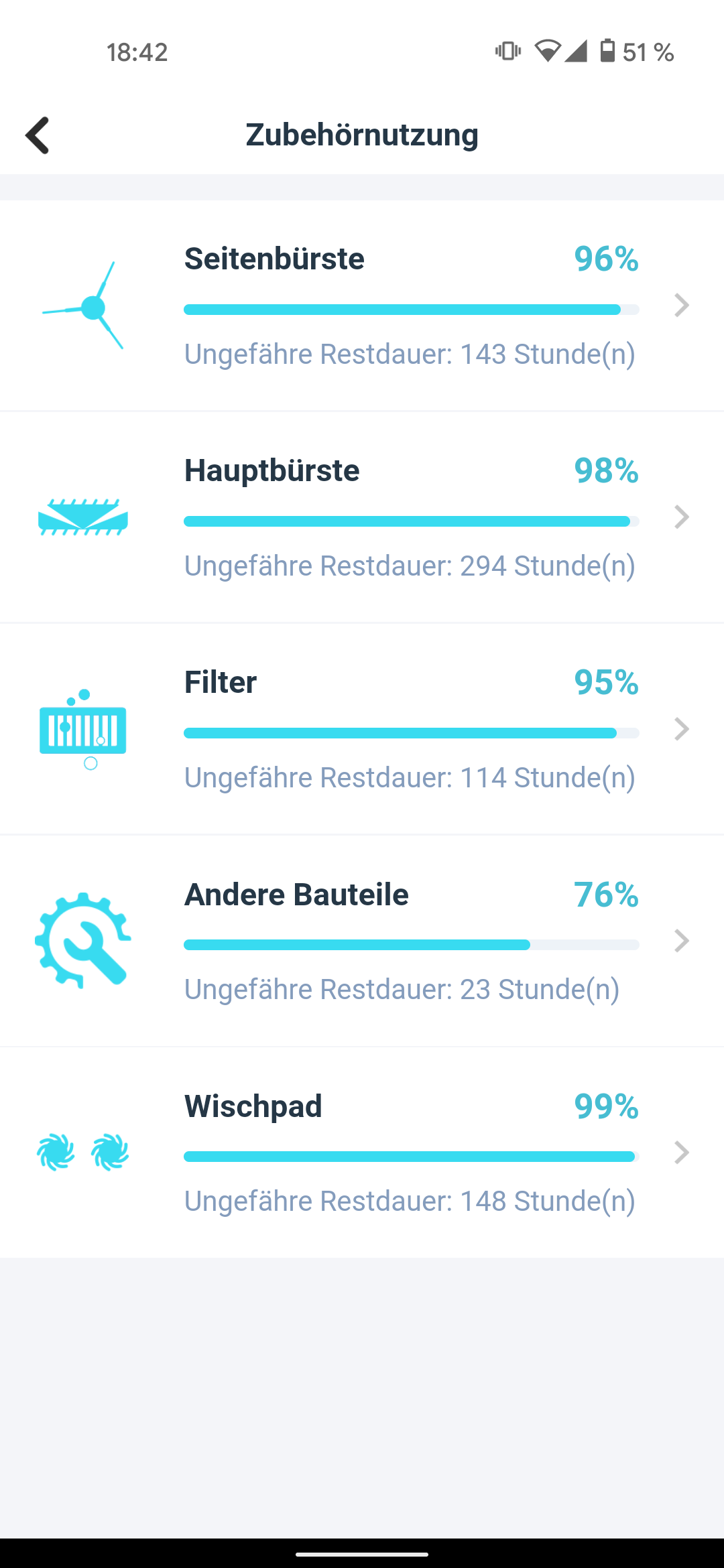Go back from Zubehörnutzung screen
The image size is (724, 1568).
38,135
